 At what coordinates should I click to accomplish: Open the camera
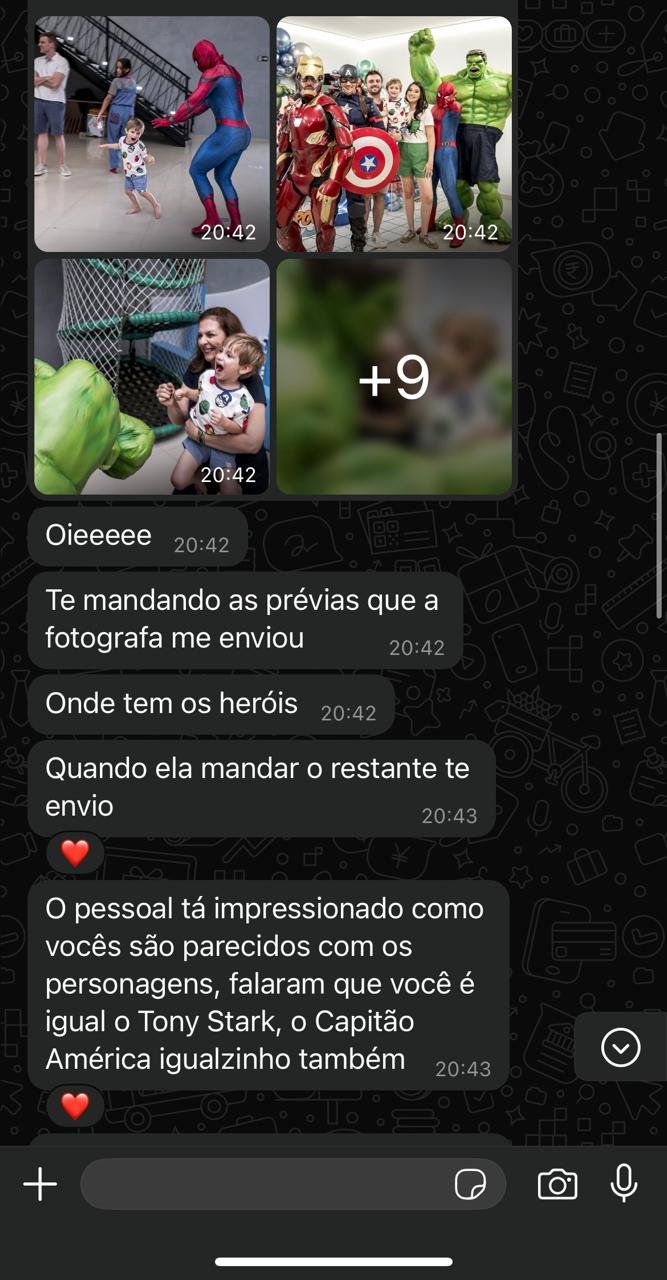[x=557, y=1185]
